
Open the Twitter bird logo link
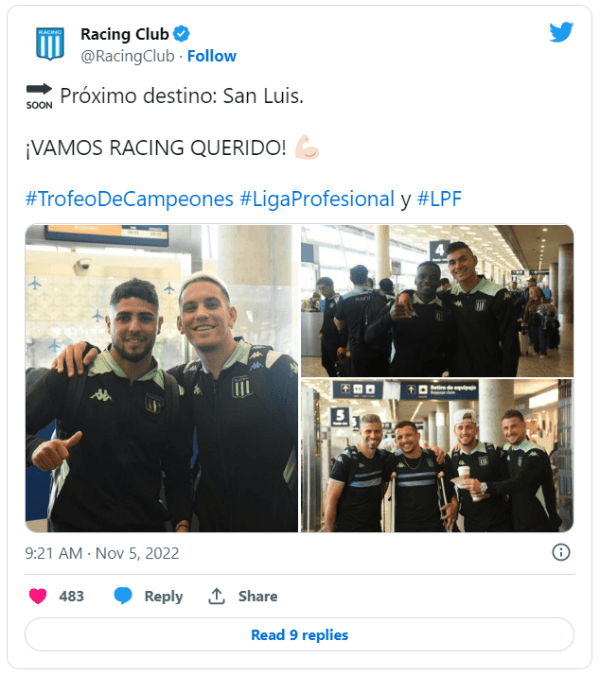[561, 33]
